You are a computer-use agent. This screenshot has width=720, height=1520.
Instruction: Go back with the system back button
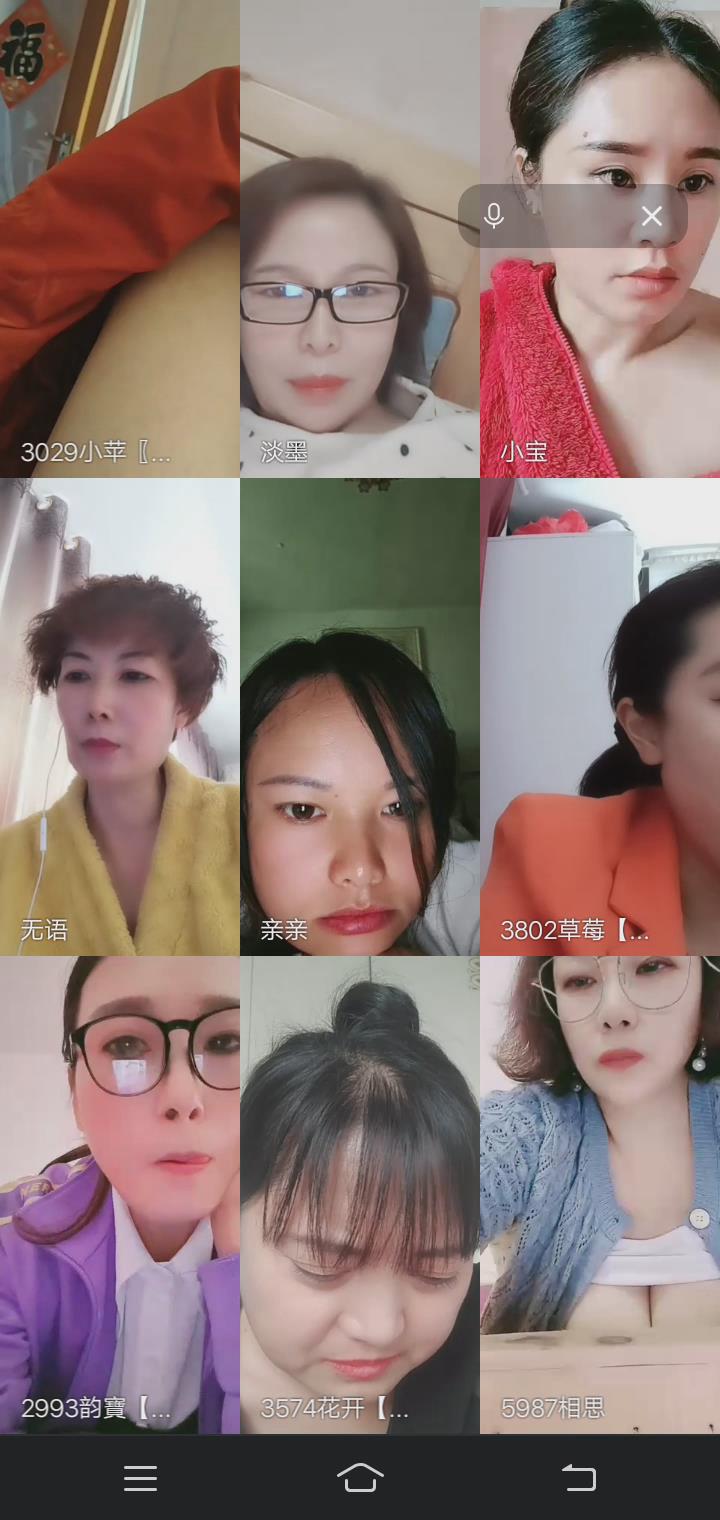[x=578, y=1478]
